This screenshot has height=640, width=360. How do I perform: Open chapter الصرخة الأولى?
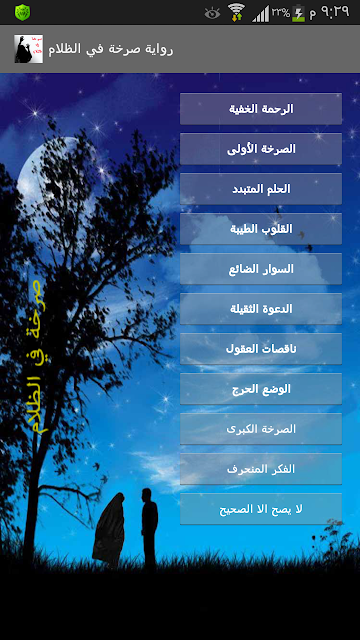(261, 149)
